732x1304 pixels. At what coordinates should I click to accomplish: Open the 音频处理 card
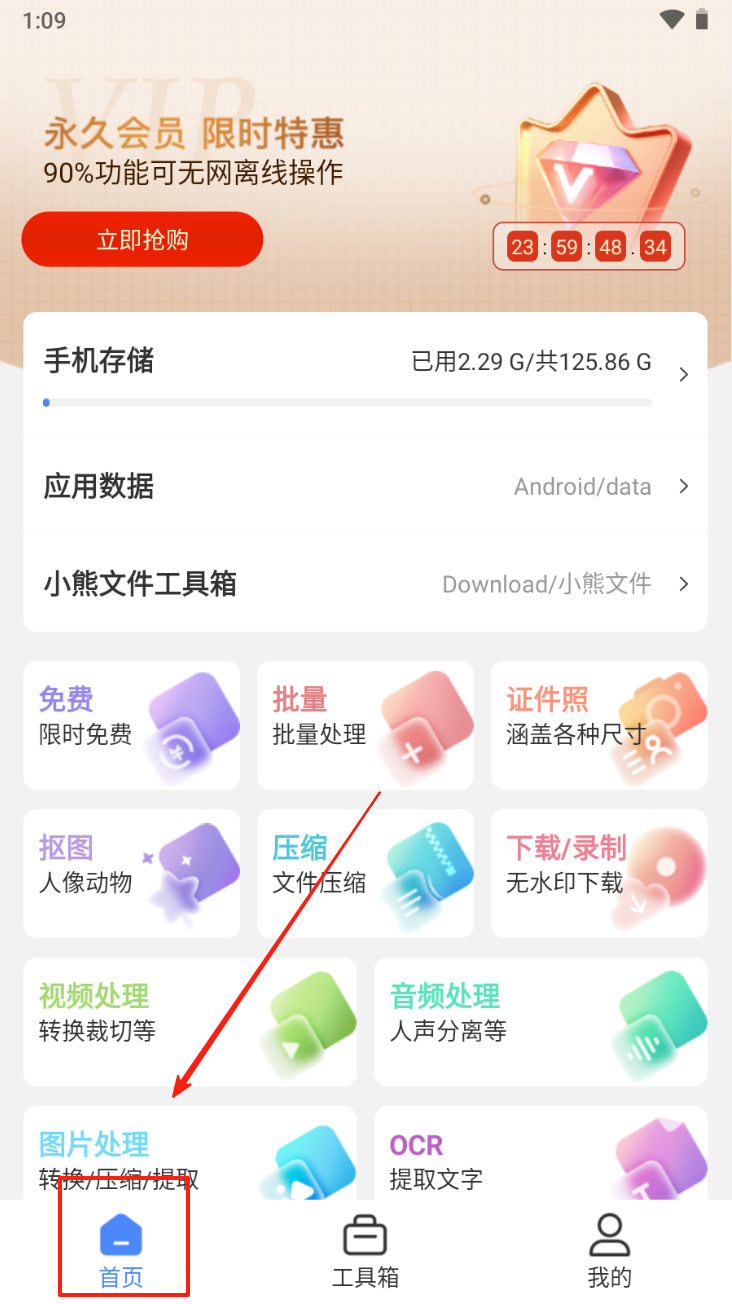pos(540,1021)
